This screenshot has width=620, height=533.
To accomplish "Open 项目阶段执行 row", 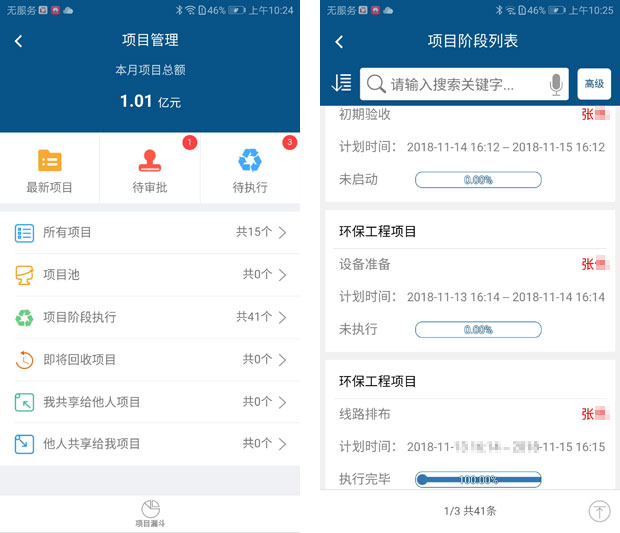I will pos(150,317).
